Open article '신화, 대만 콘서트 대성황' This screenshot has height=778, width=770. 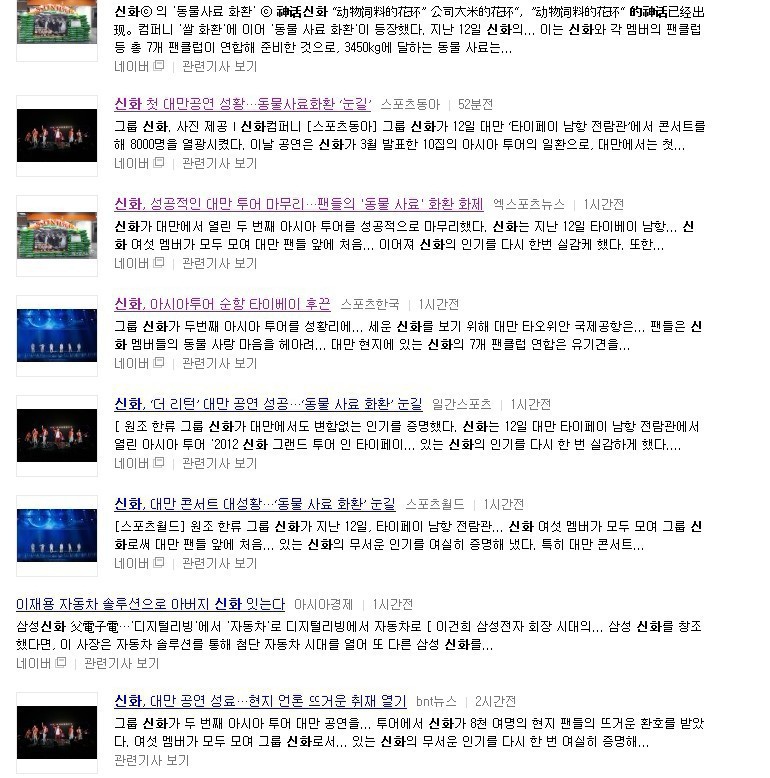[x=254, y=504]
